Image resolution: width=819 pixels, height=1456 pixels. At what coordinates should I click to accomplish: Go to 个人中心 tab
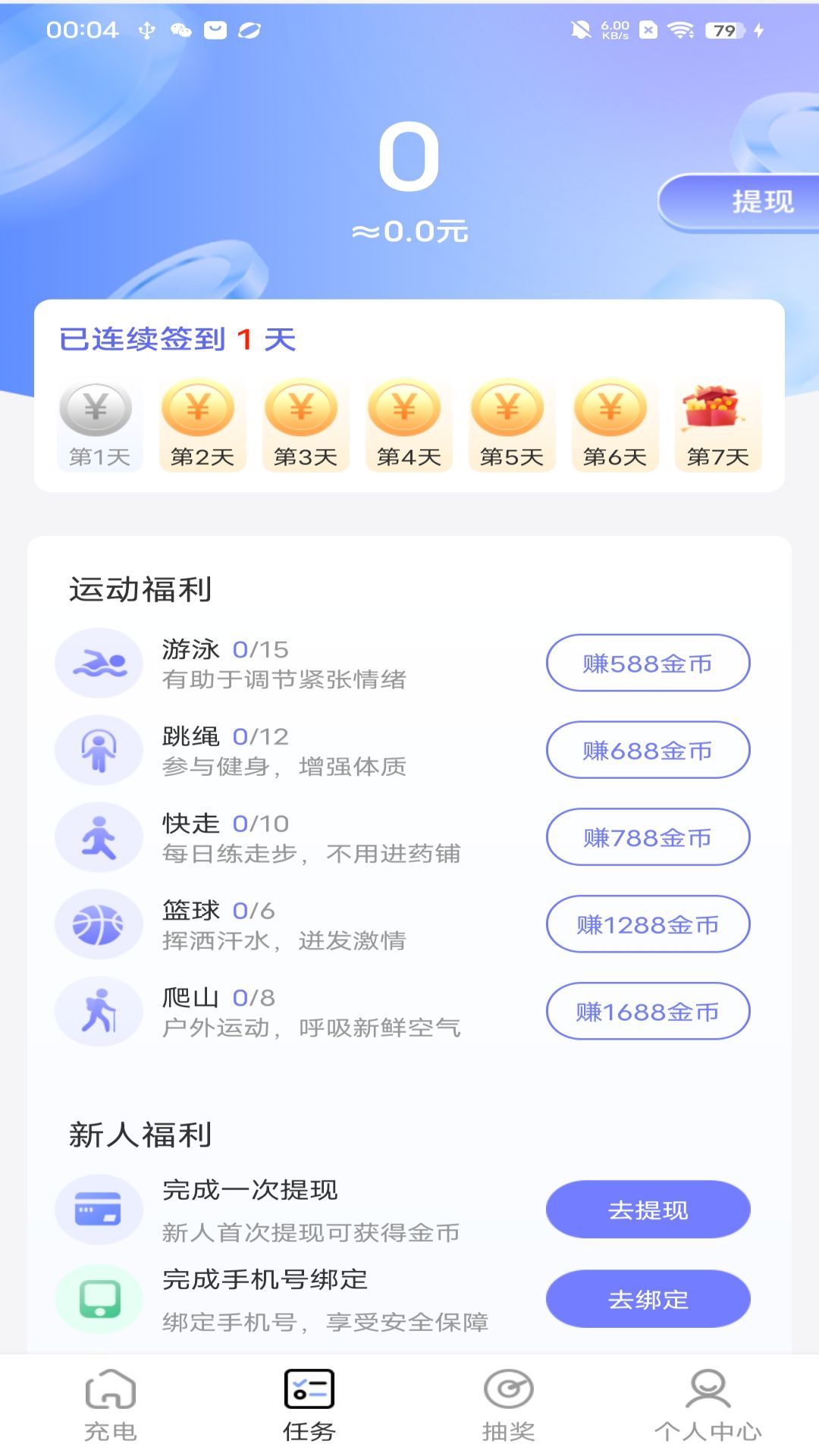point(708,1405)
